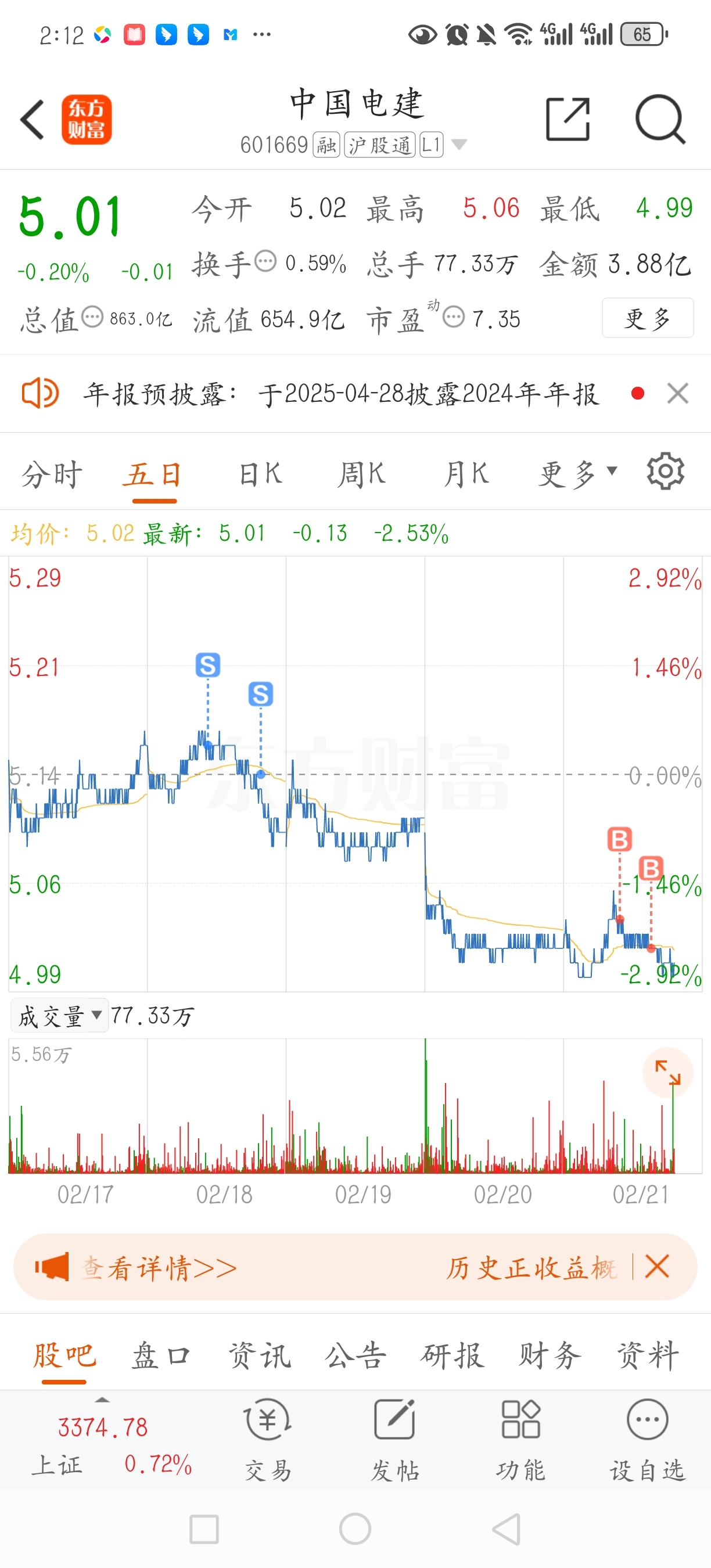Switch to the 盘口 tab
This screenshot has height=1568, width=711.
click(x=161, y=1356)
